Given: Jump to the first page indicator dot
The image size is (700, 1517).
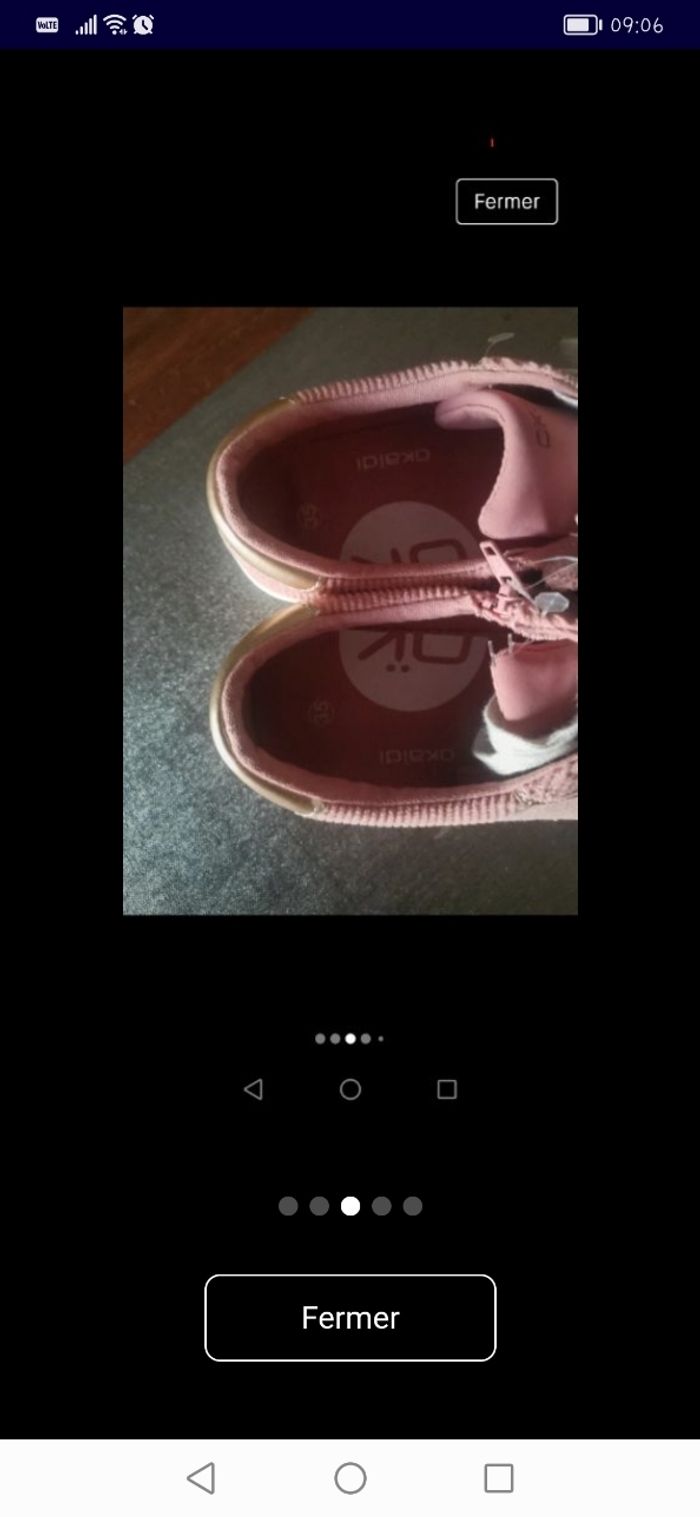Looking at the screenshot, I should click(288, 1206).
